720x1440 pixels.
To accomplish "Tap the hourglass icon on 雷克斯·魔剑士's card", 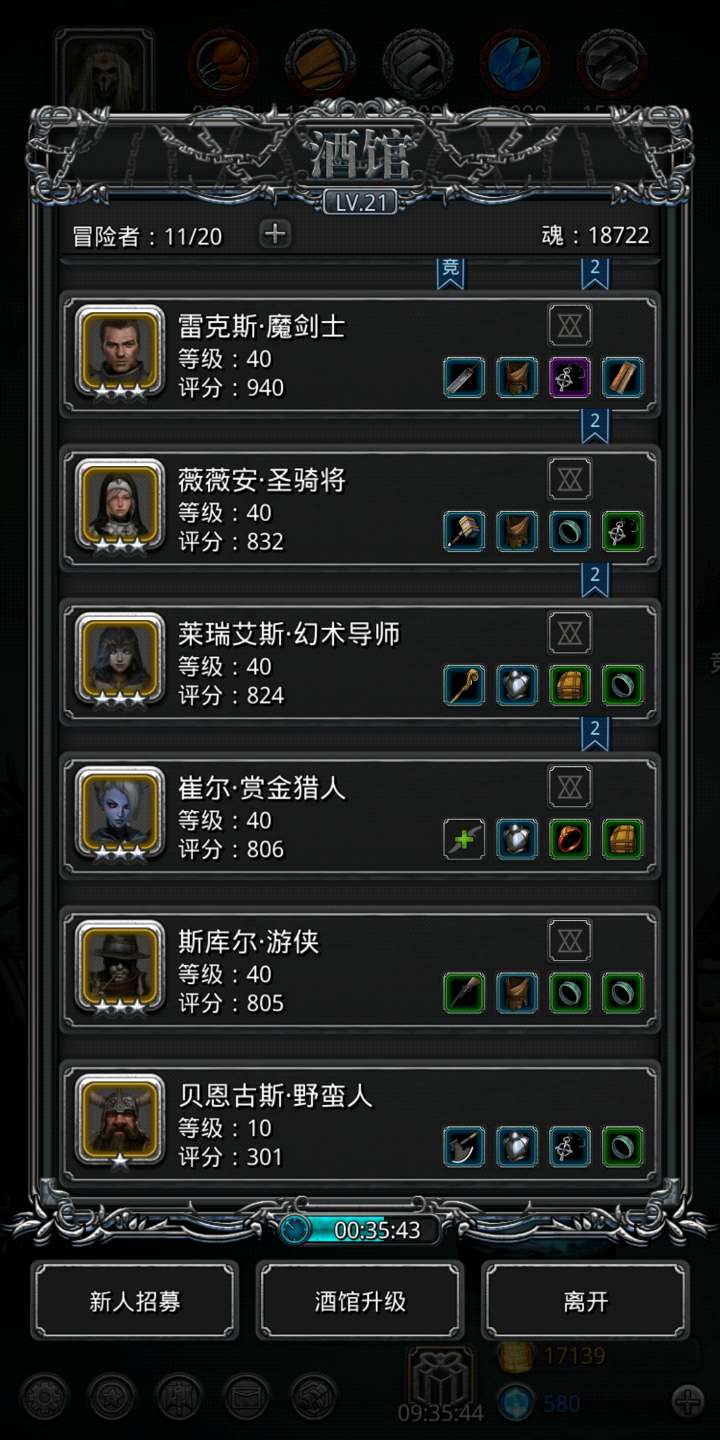I will click(570, 325).
